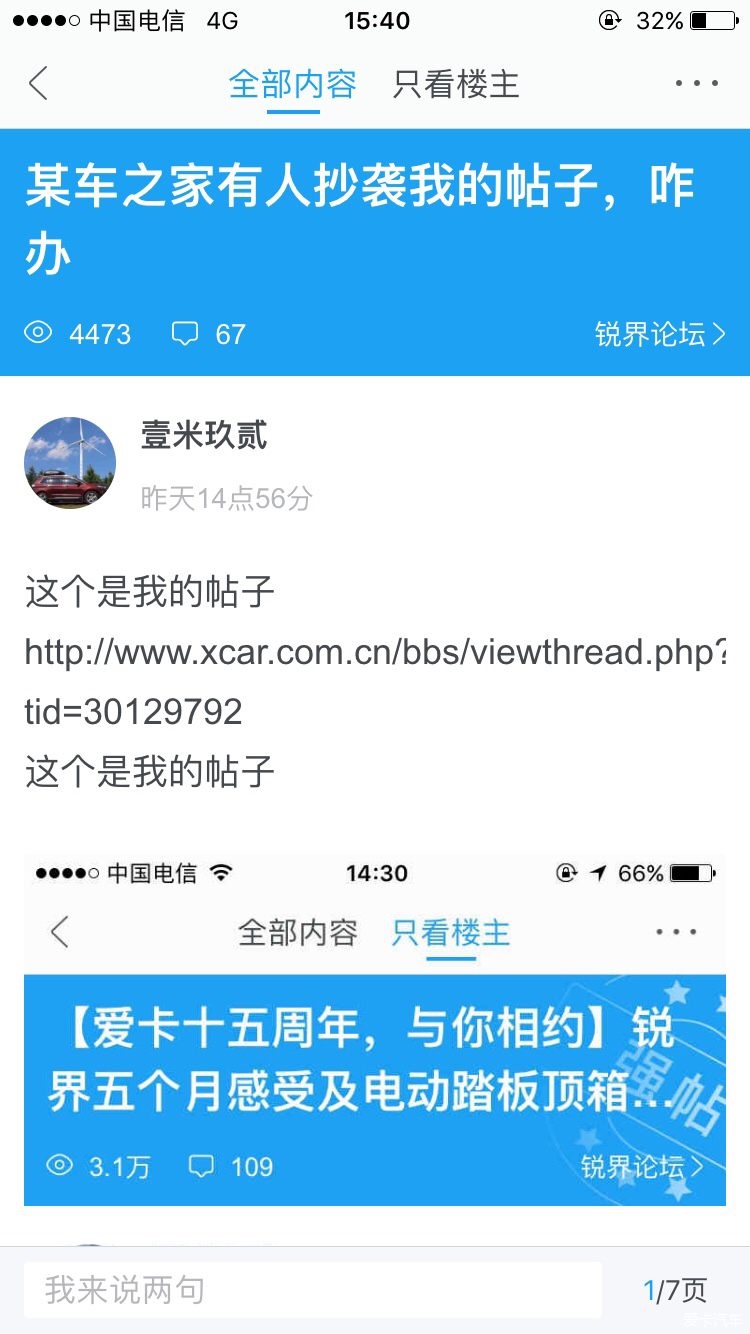Open the three-dot overflow menu
The width and height of the screenshot is (750, 1334).
[x=696, y=83]
